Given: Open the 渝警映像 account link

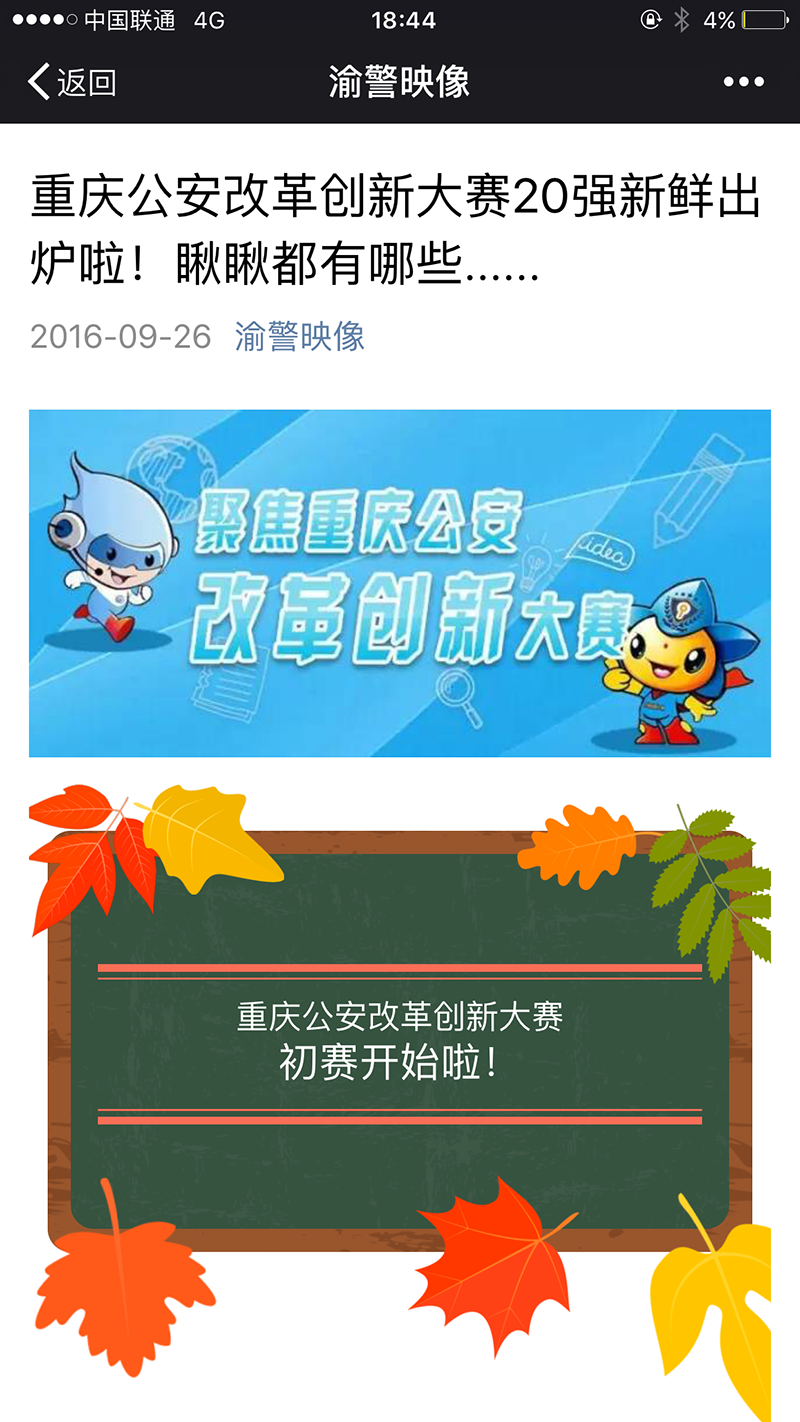Looking at the screenshot, I should tap(299, 336).
